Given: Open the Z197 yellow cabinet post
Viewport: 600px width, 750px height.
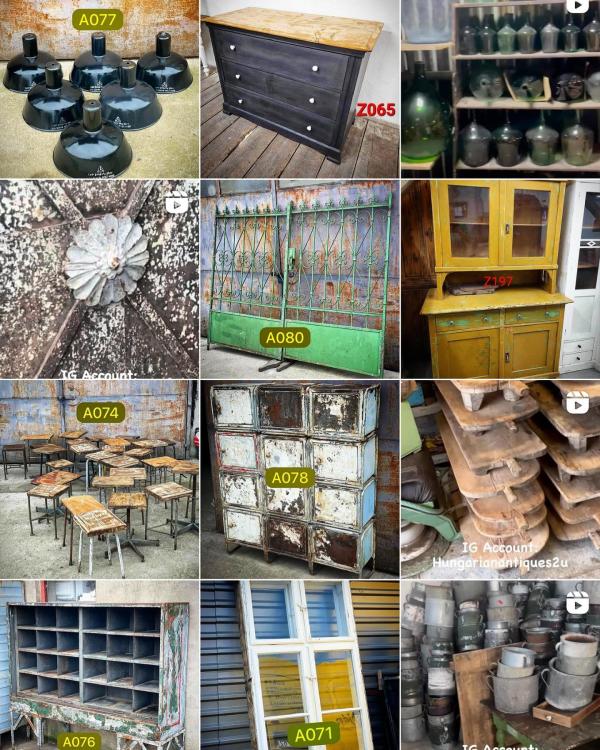Looking at the screenshot, I should [x=500, y=278].
